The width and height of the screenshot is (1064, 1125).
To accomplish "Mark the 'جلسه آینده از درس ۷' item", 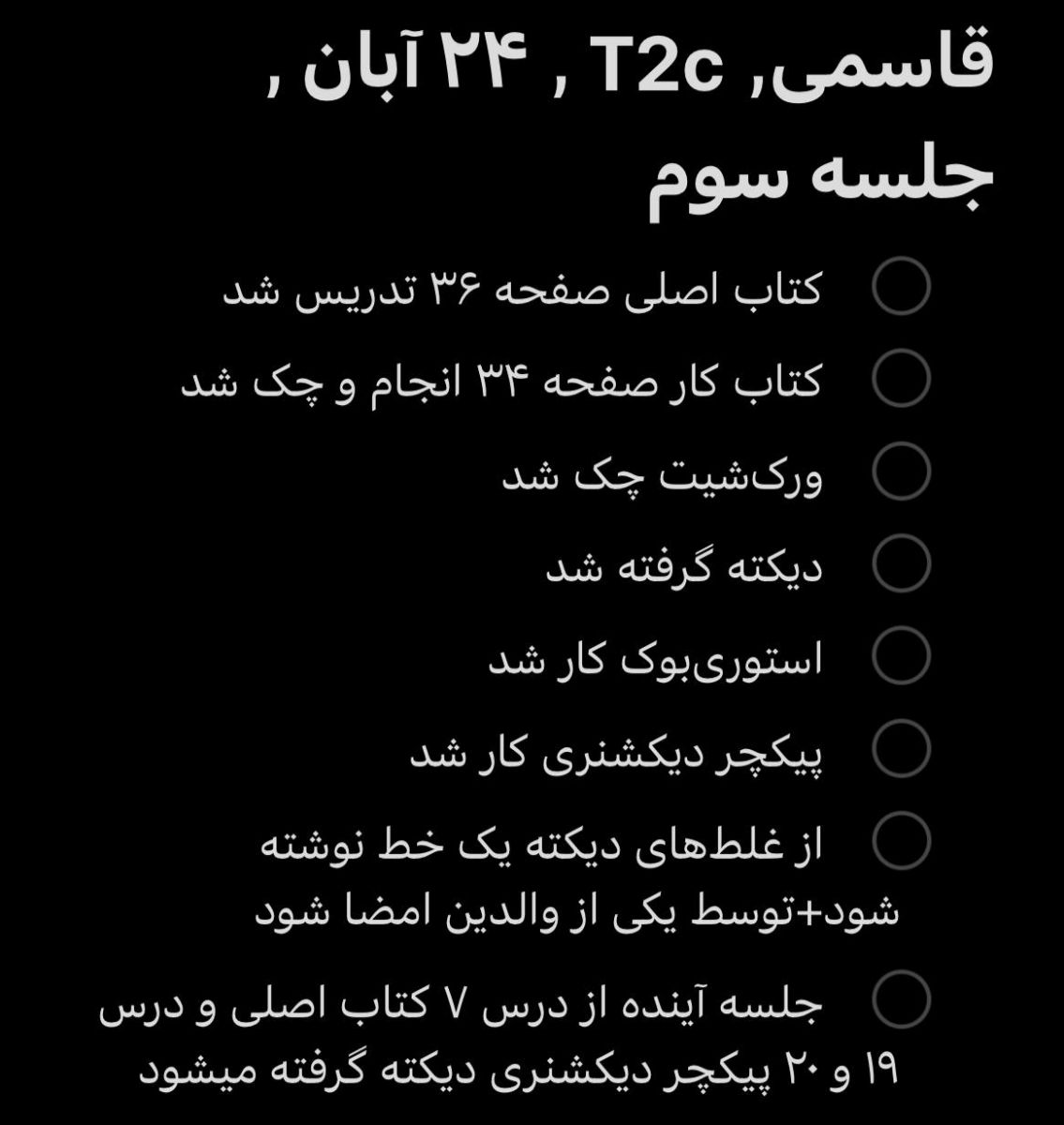I will tap(901, 999).
